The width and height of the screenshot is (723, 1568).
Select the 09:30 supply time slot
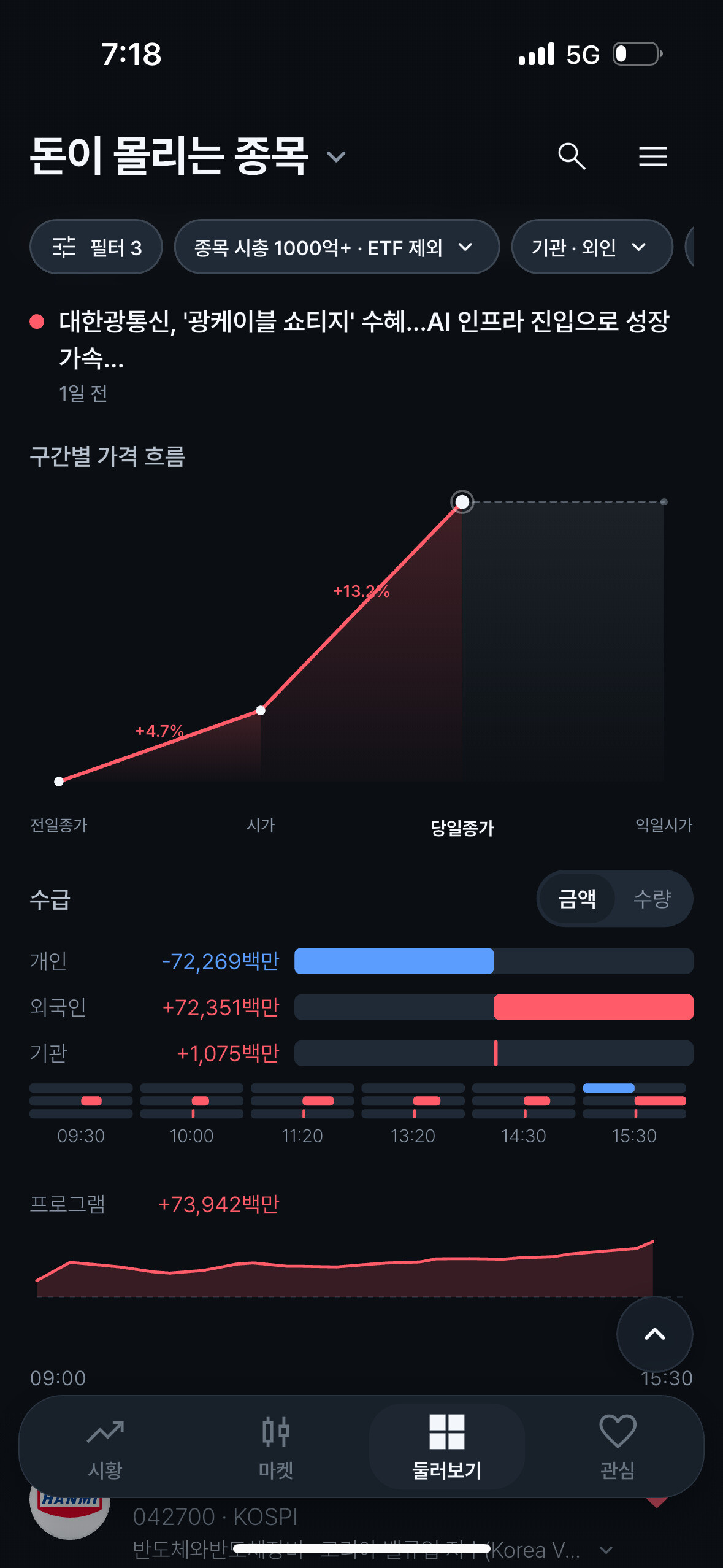coord(81,1114)
